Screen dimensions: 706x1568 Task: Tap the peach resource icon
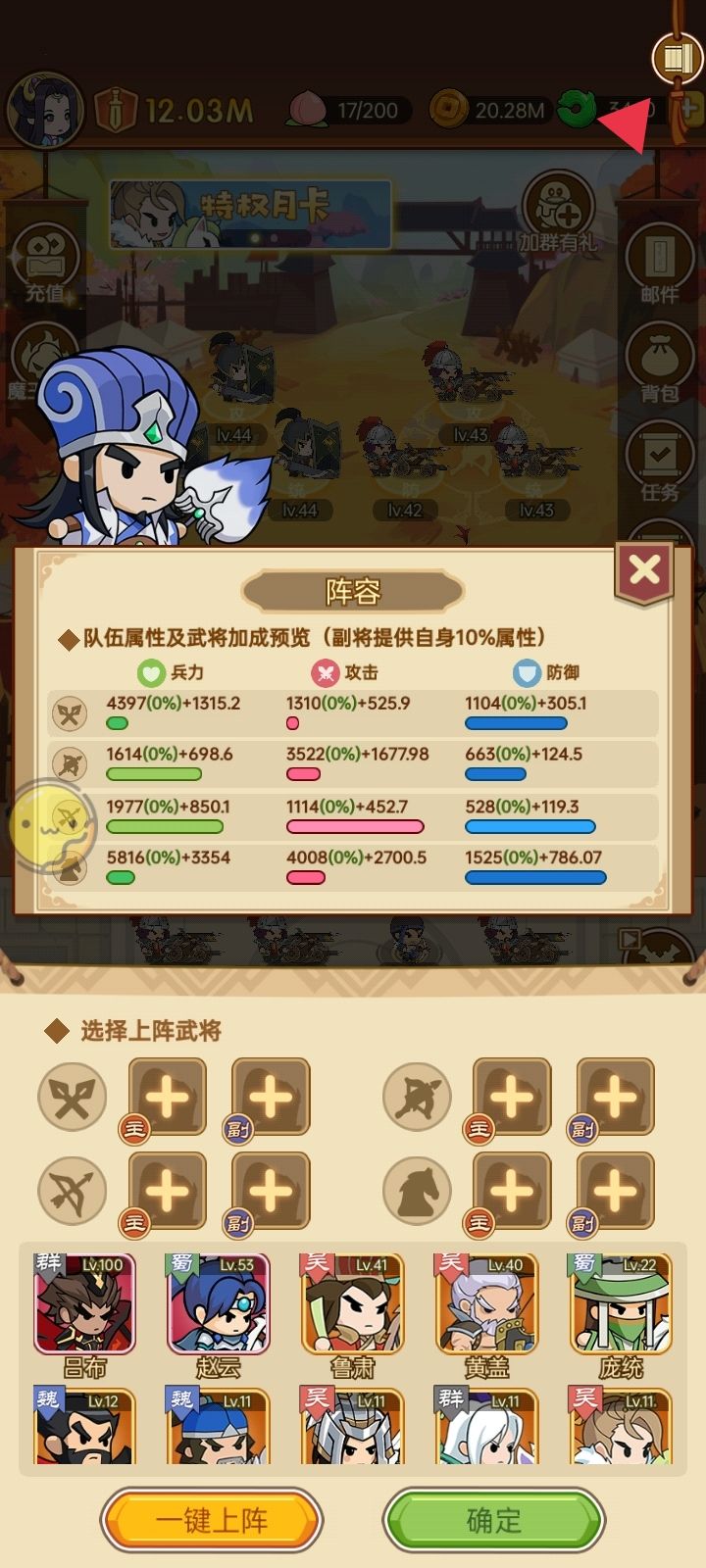coord(310,110)
